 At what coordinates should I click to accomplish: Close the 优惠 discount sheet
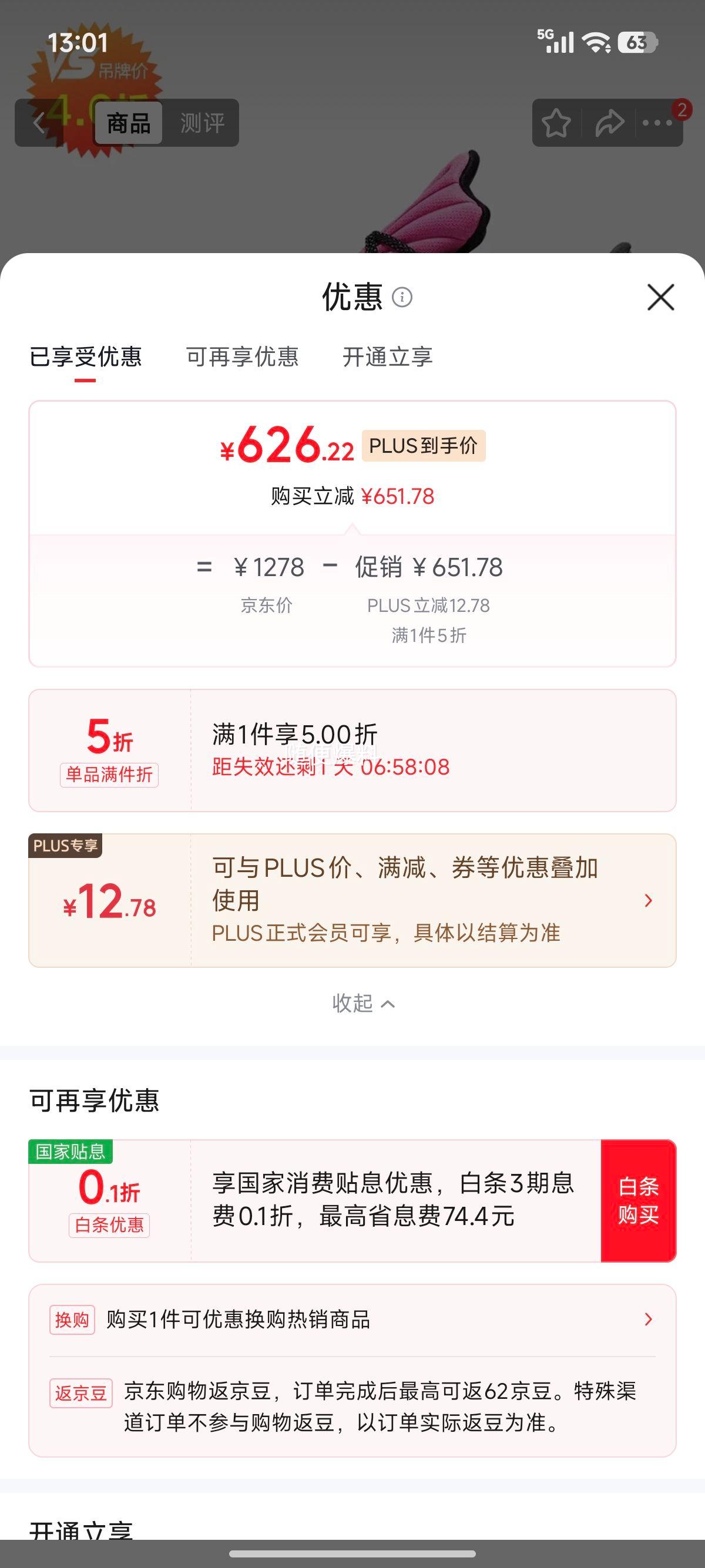pyautogui.click(x=660, y=297)
